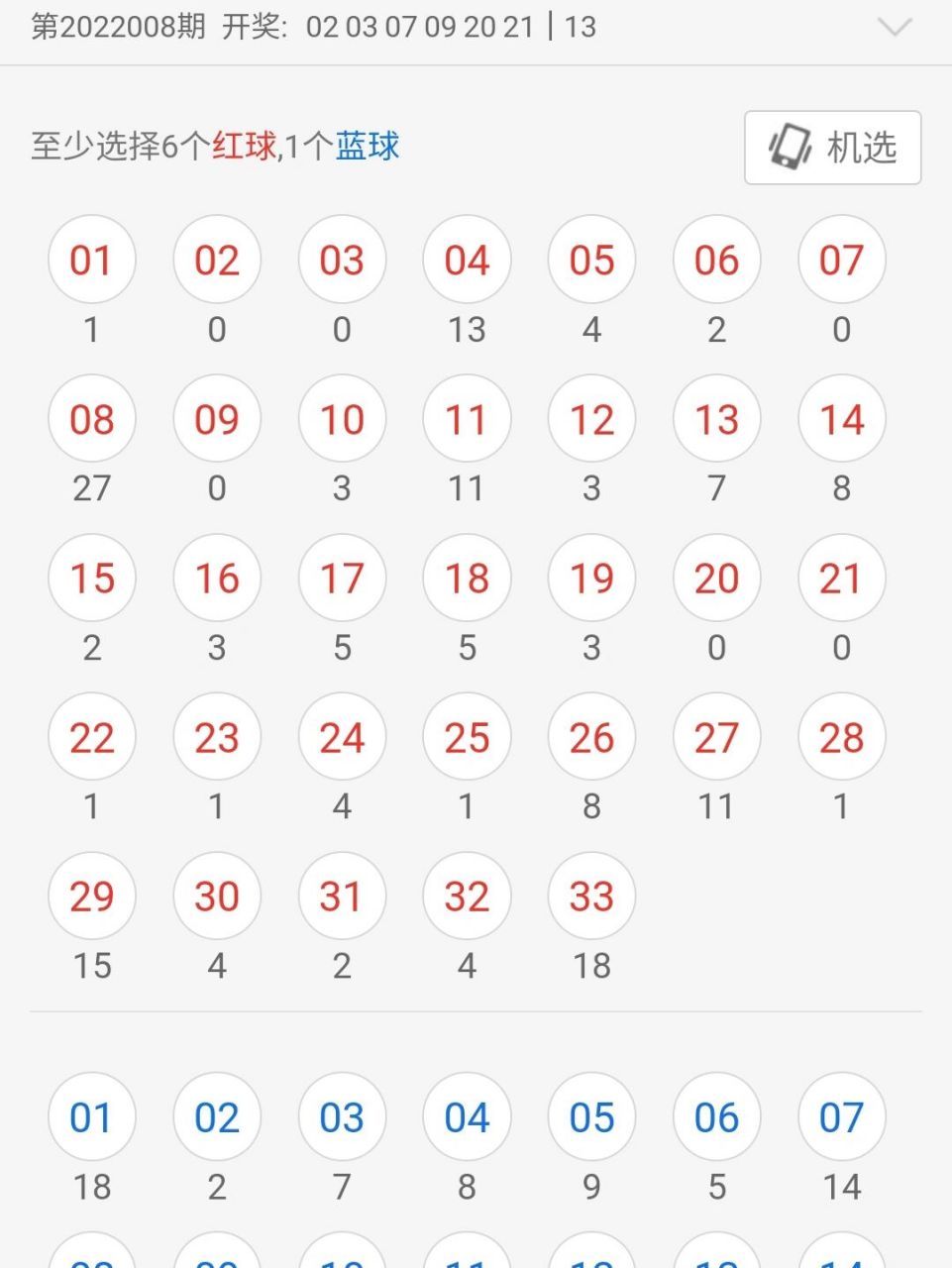
Task: Tap red ball 11
Action: coord(467,419)
